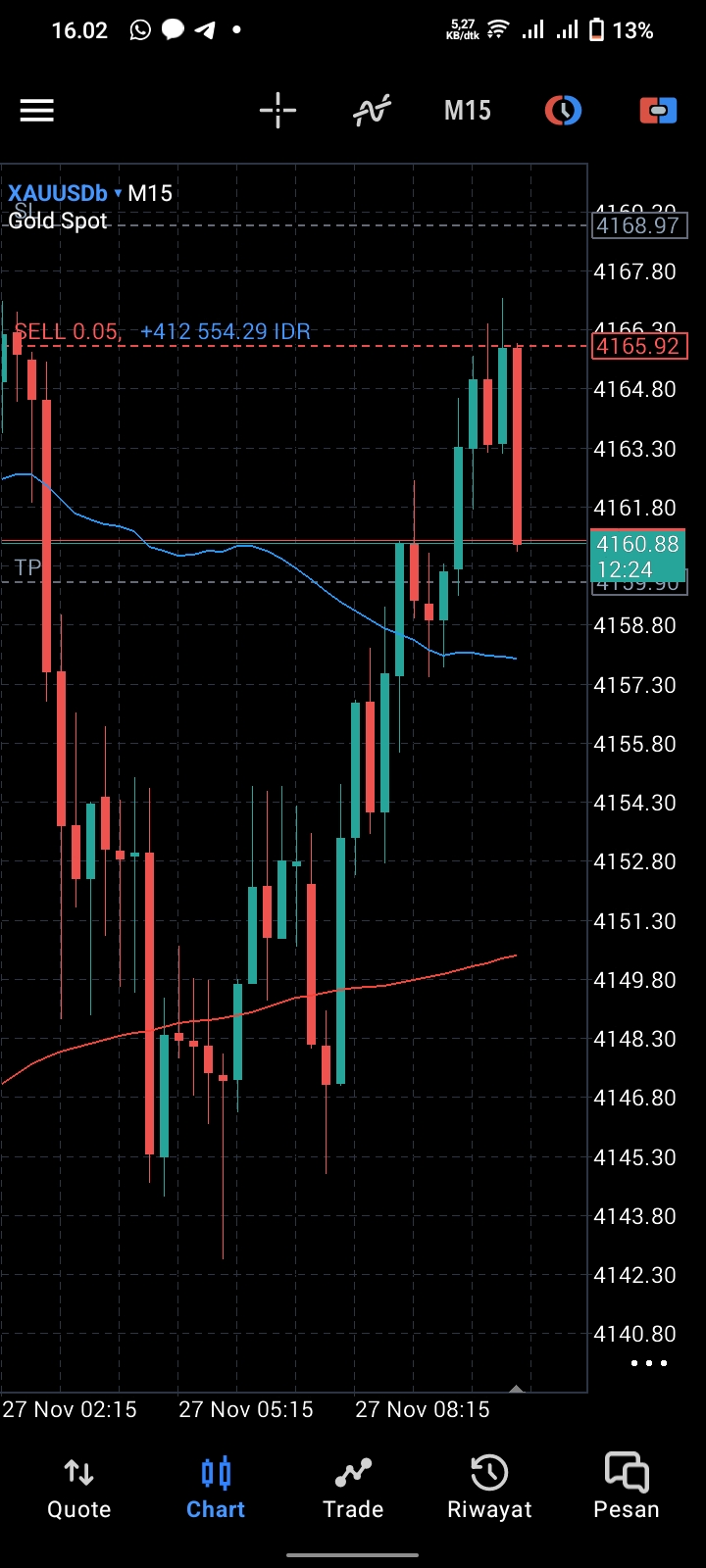Open the new order trading panel
Screen dimensions: 706x1568
coord(658,111)
